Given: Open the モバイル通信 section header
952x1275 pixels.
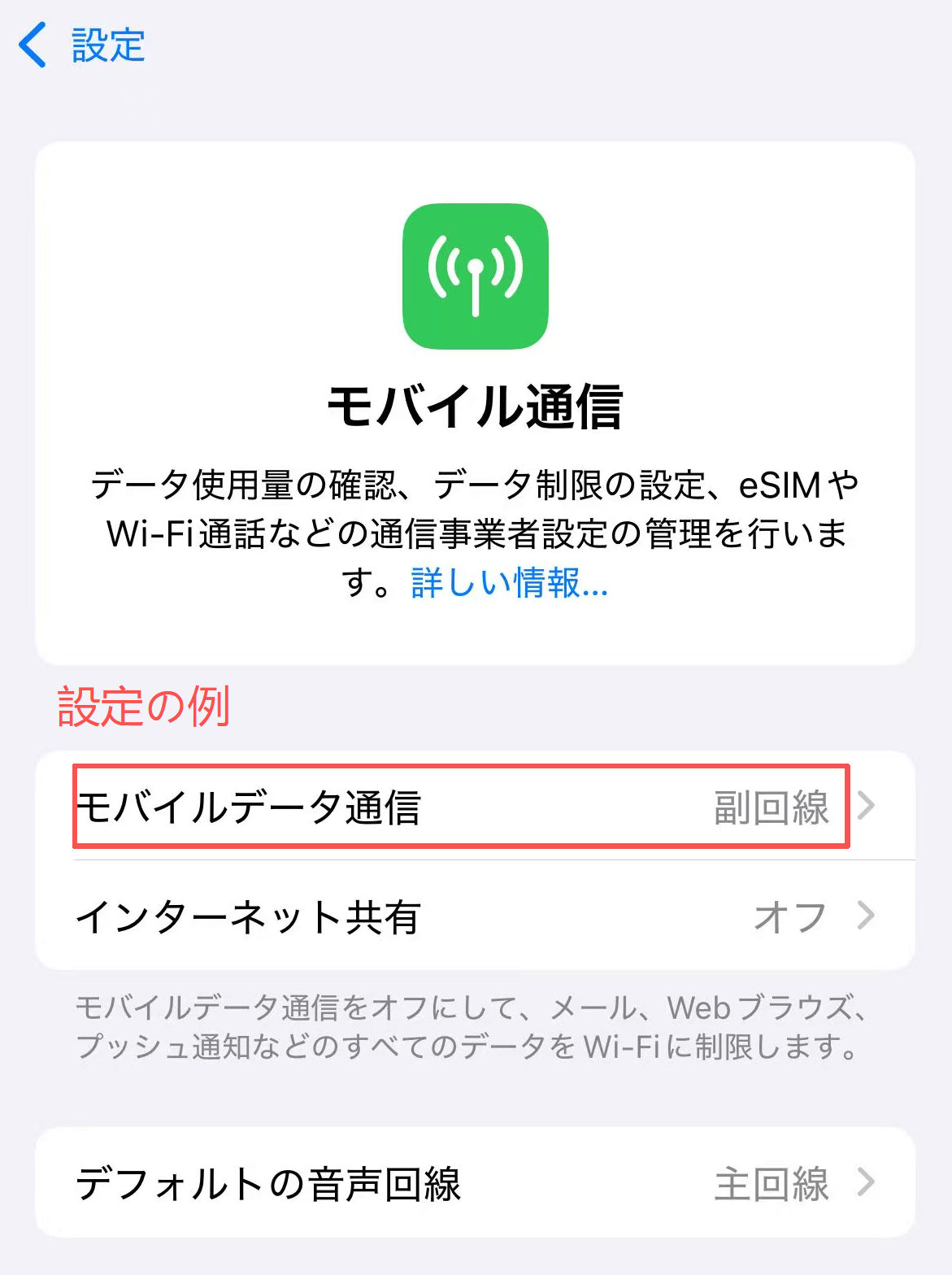Looking at the screenshot, I should click(x=476, y=405).
